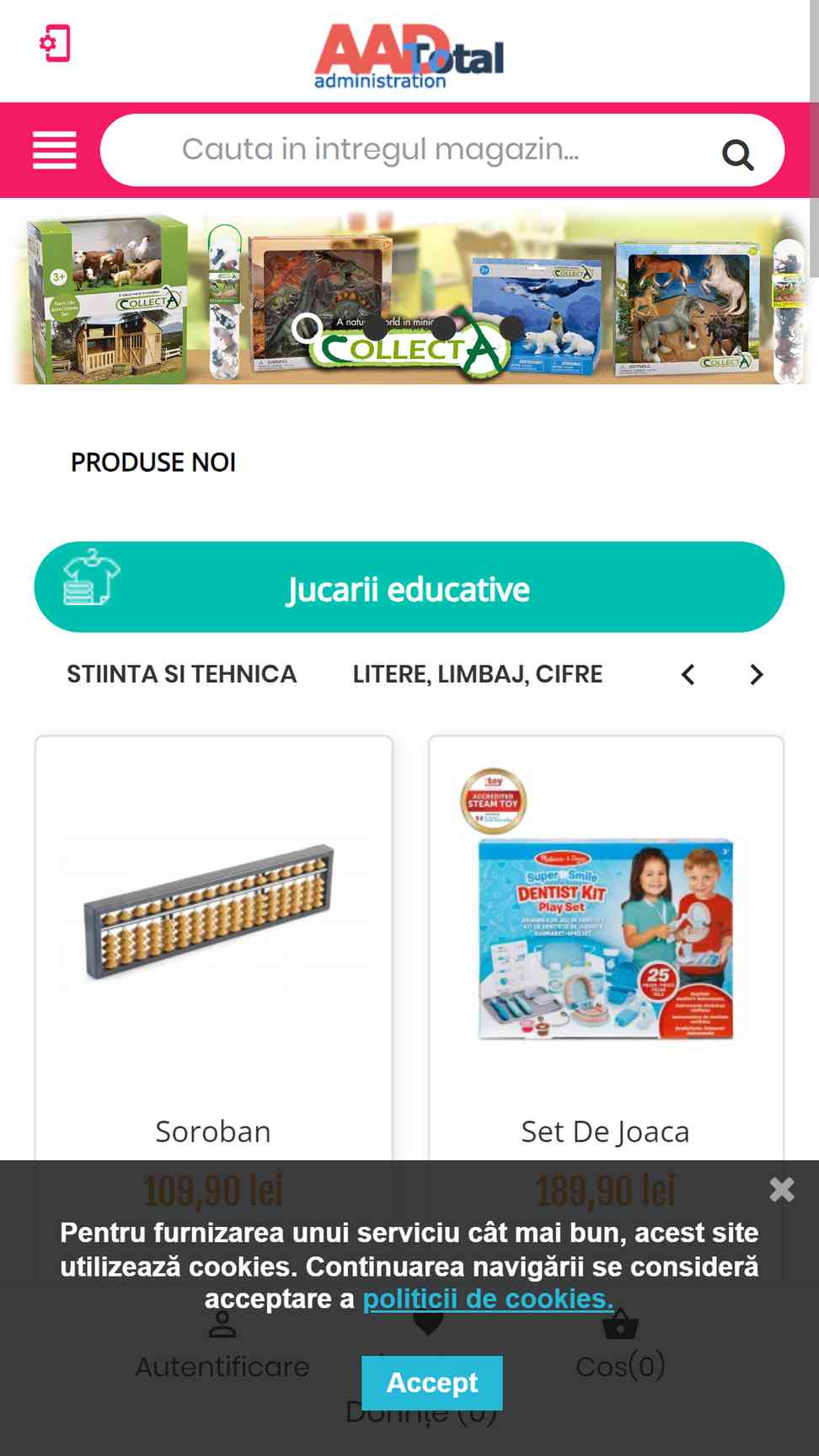Open the hamburger menu
Image resolution: width=819 pixels, height=1456 pixels.
coord(55,151)
